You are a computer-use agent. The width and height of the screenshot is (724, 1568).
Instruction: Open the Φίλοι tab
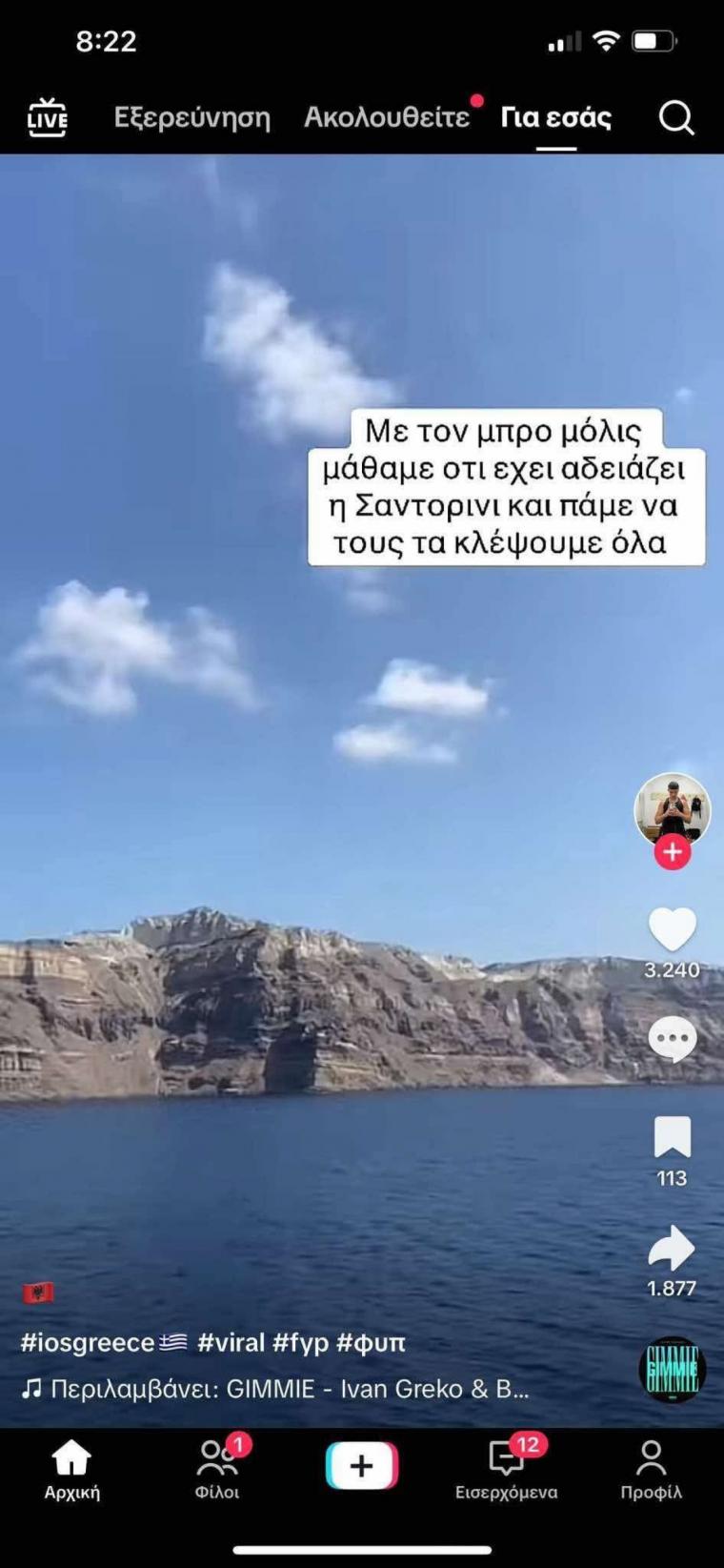point(217,1470)
